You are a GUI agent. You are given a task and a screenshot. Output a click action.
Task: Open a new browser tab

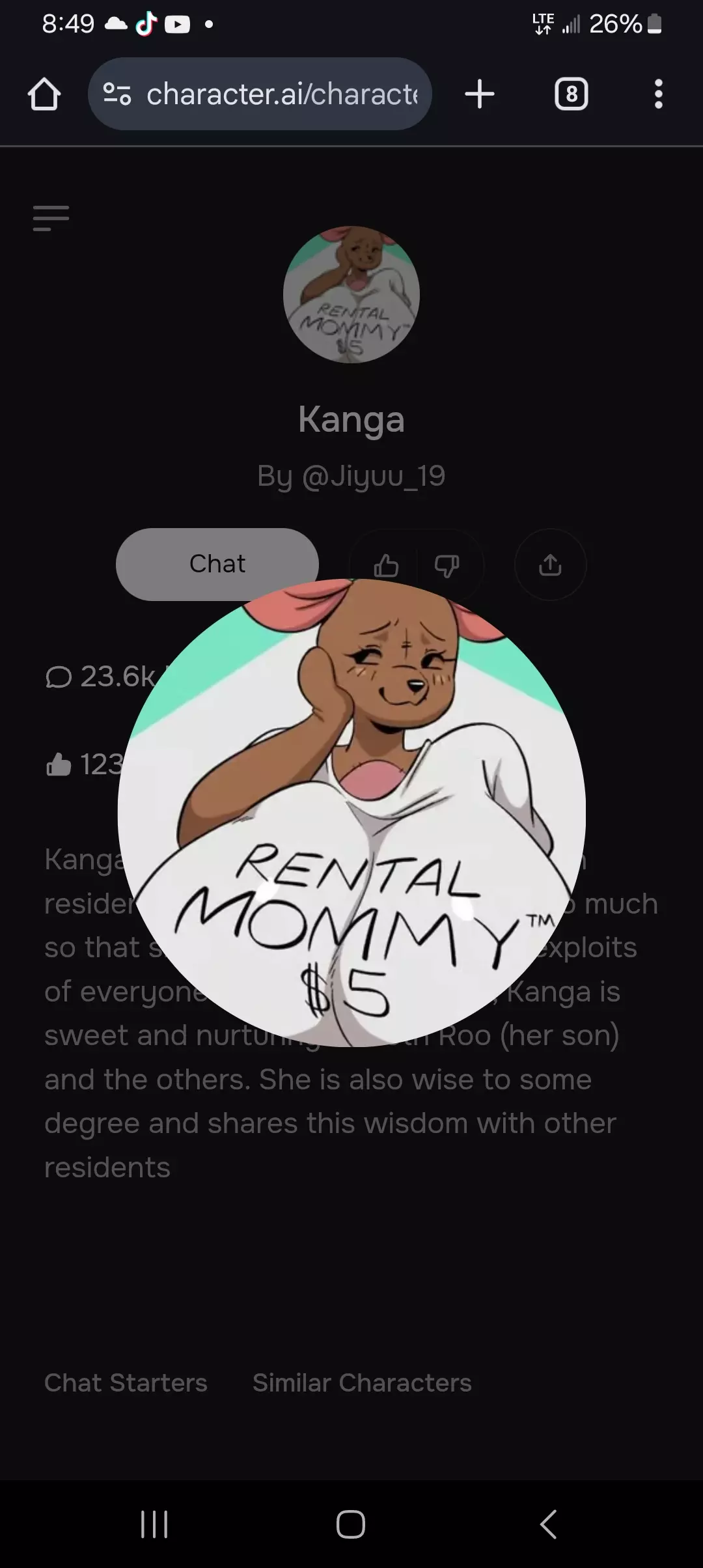pos(480,94)
